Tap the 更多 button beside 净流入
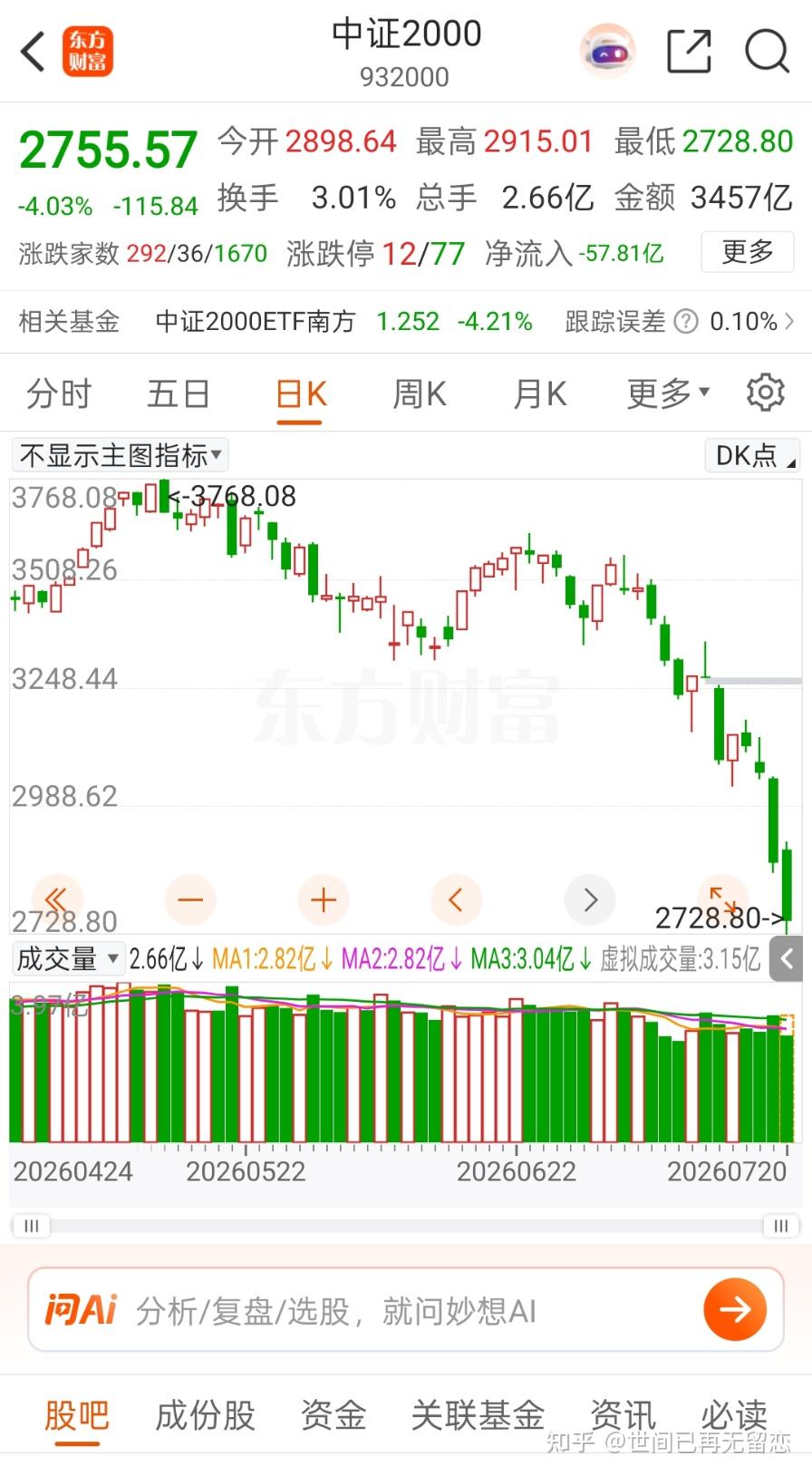The width and height of the screenshot is (812, 1476). [747, 252]
